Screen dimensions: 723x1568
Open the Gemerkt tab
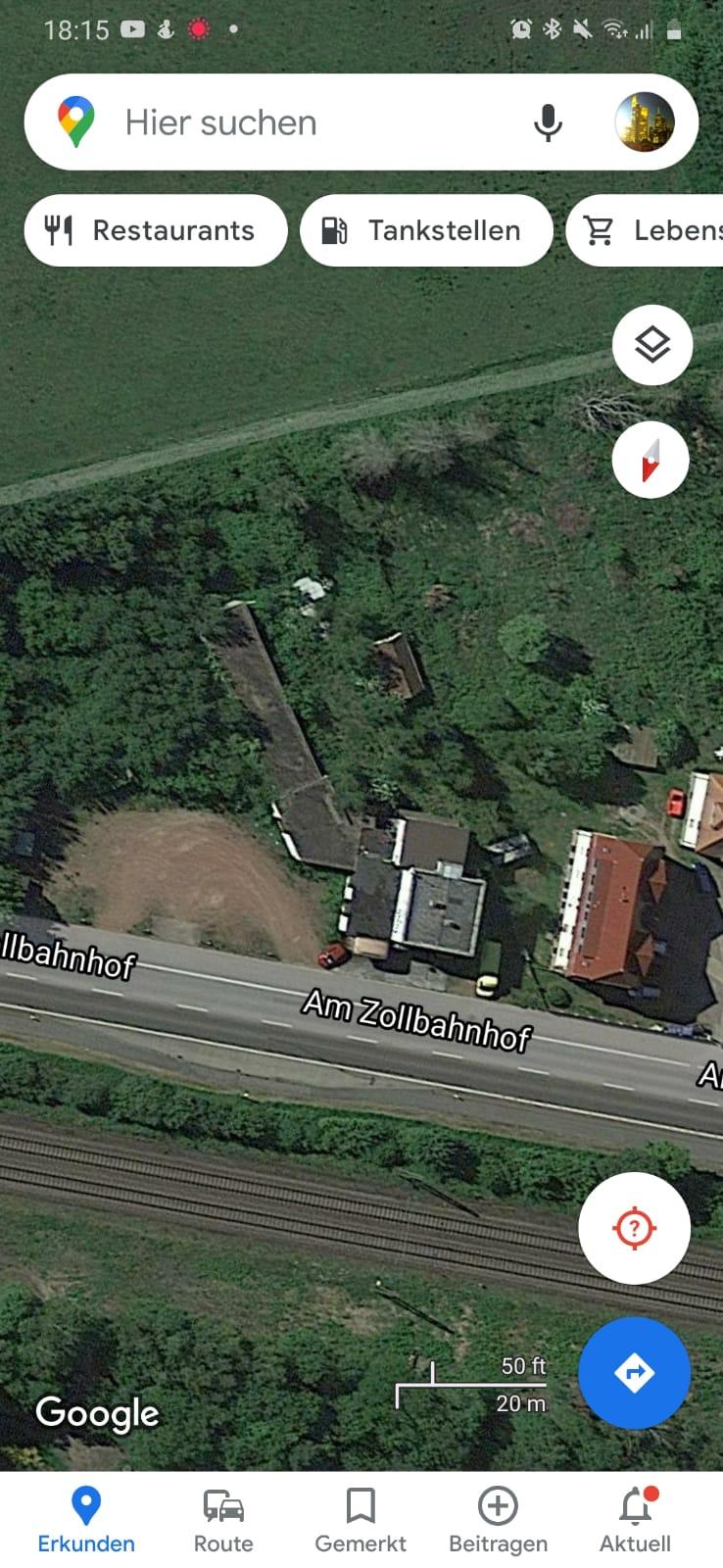click(361, 1520)
